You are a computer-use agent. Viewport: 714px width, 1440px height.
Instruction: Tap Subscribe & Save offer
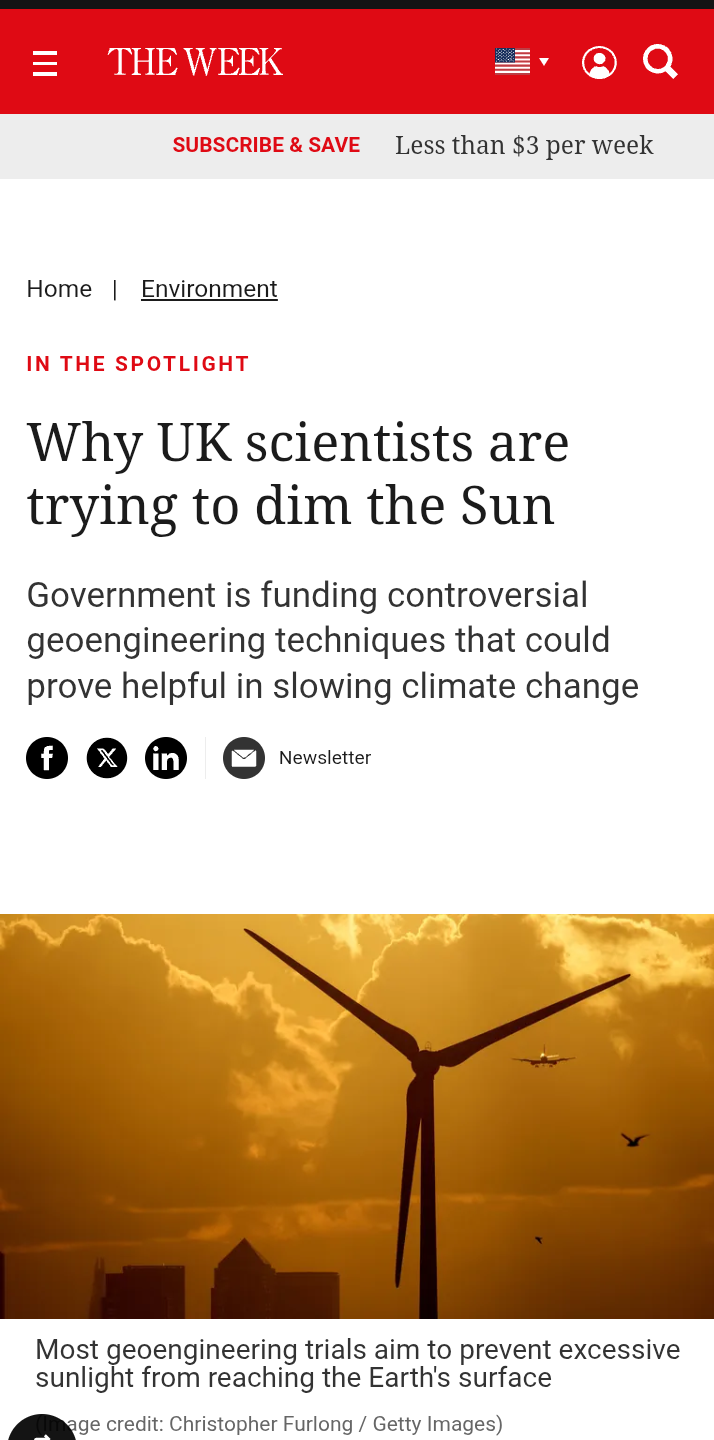[266, 145]
